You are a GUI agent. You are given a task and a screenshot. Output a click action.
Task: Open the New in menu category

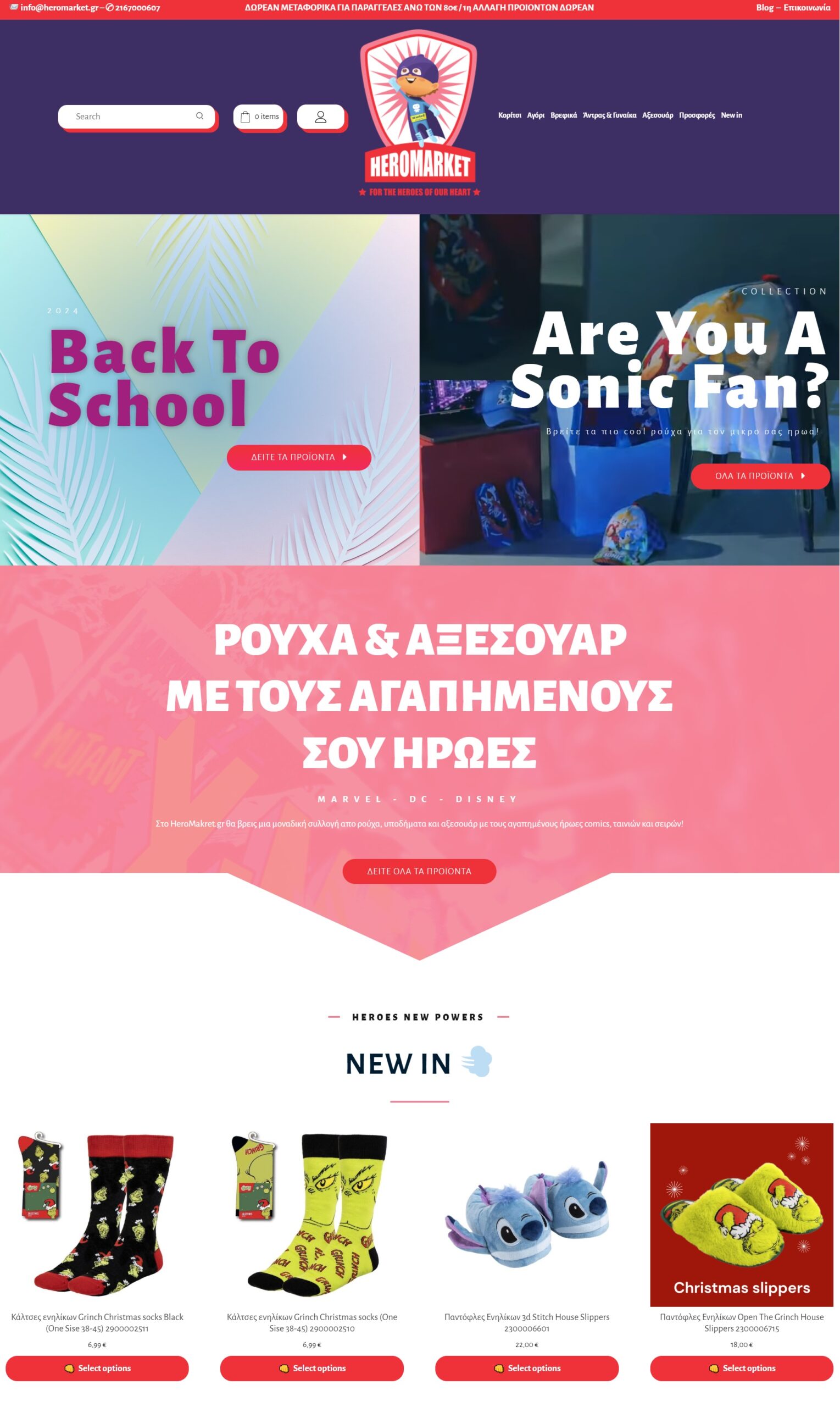click(x=731, y=115)
